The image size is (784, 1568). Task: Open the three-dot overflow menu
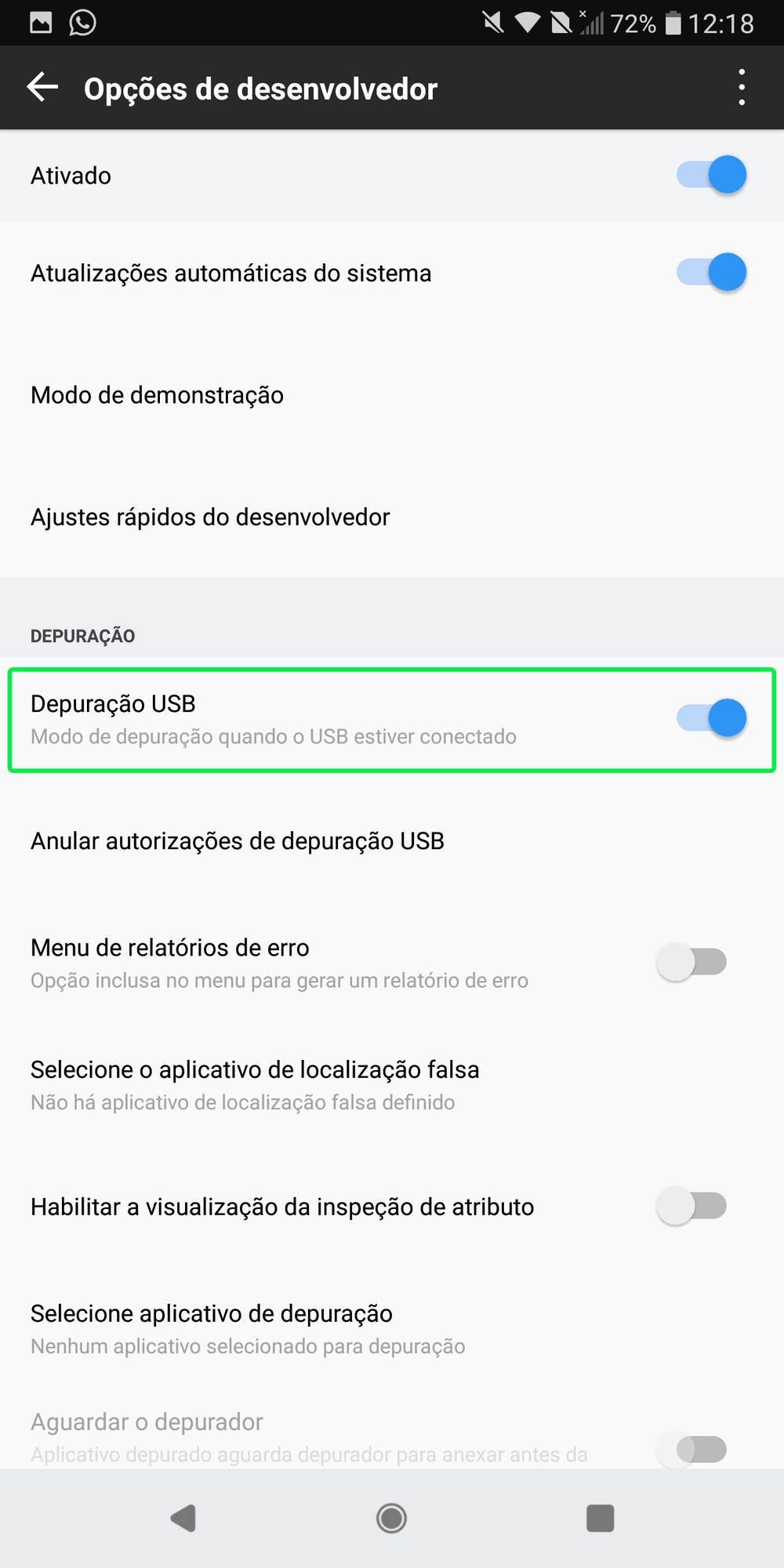point(741,87)
